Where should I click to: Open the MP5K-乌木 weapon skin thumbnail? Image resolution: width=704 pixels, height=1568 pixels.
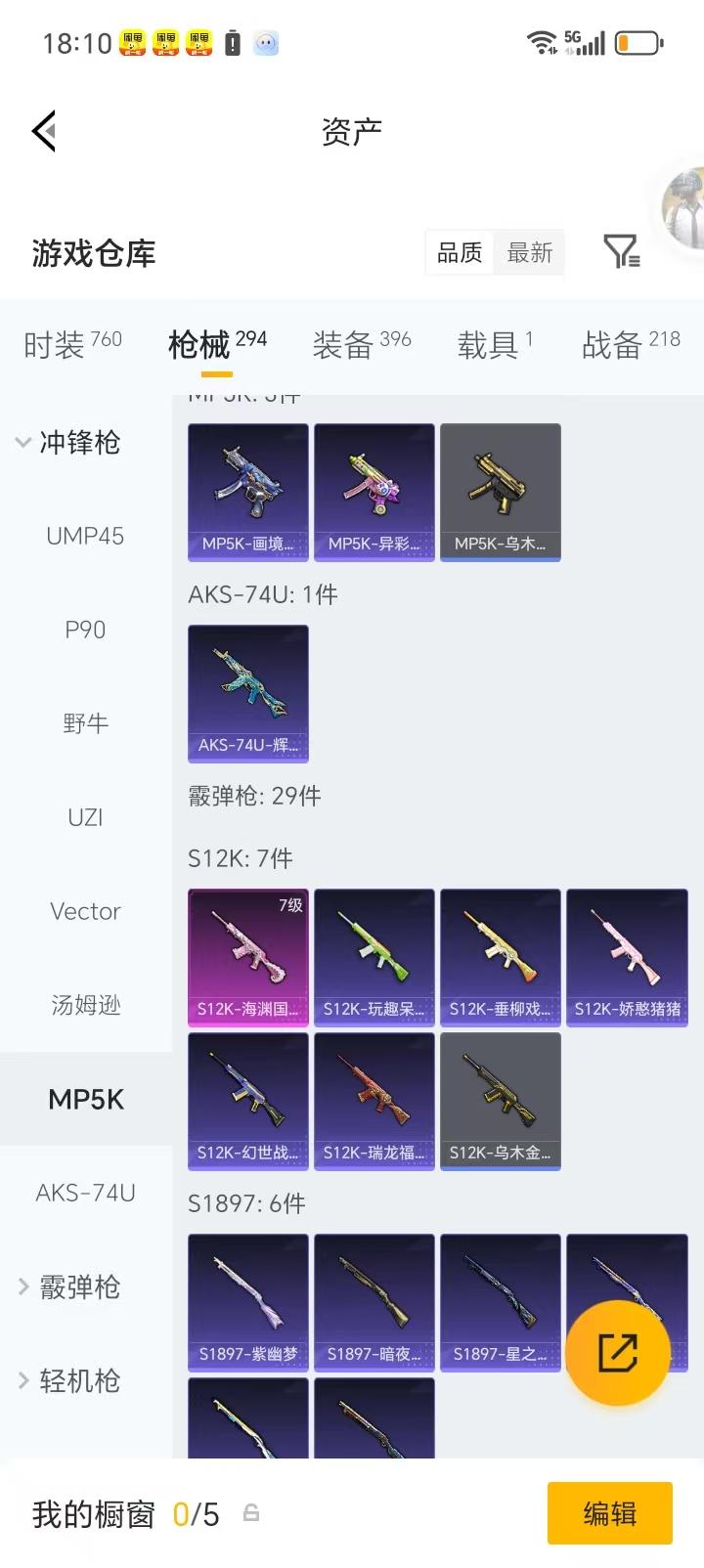500,492
